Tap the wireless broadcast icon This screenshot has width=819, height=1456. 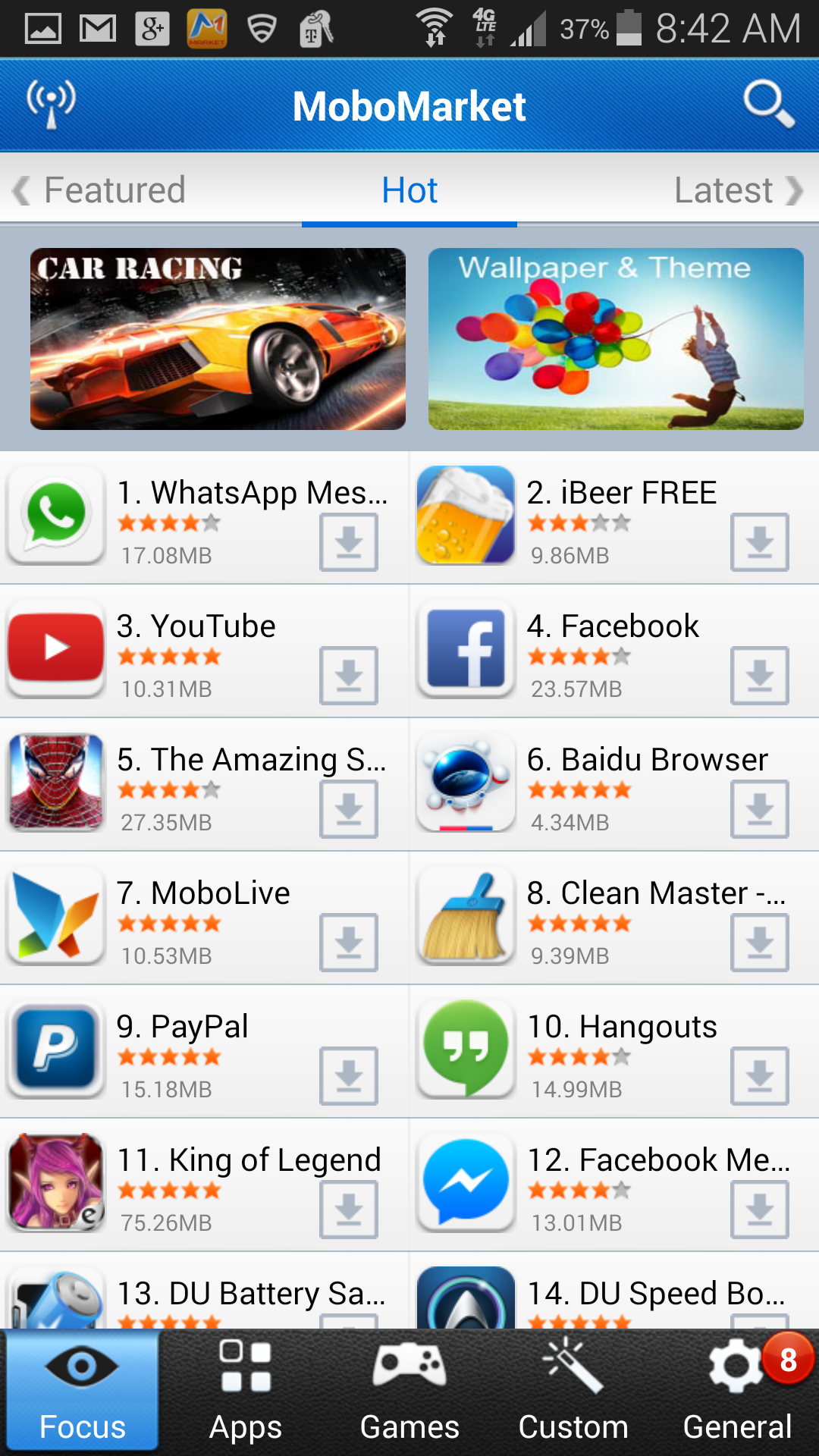[52, 105]
